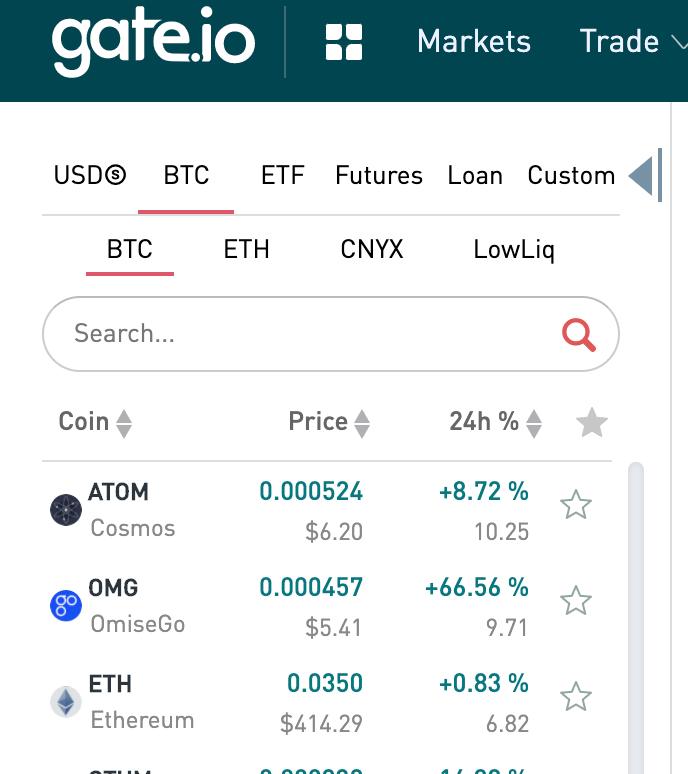Star OMG as a favorite
Viewport: 688px width, 774px height.
point(575,601)
